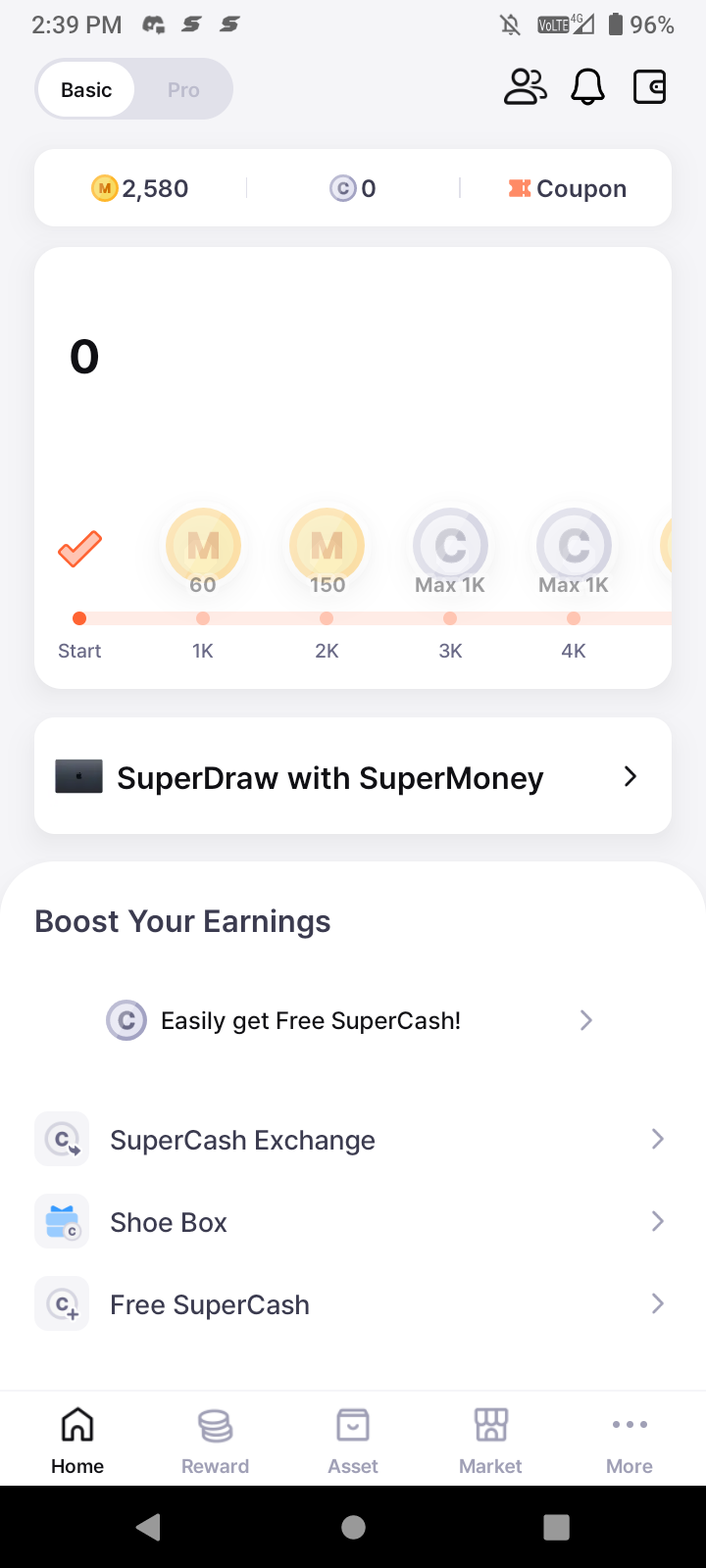706x1568 pixels.
Task: Open the notifications bell
Action: [588, 87]
